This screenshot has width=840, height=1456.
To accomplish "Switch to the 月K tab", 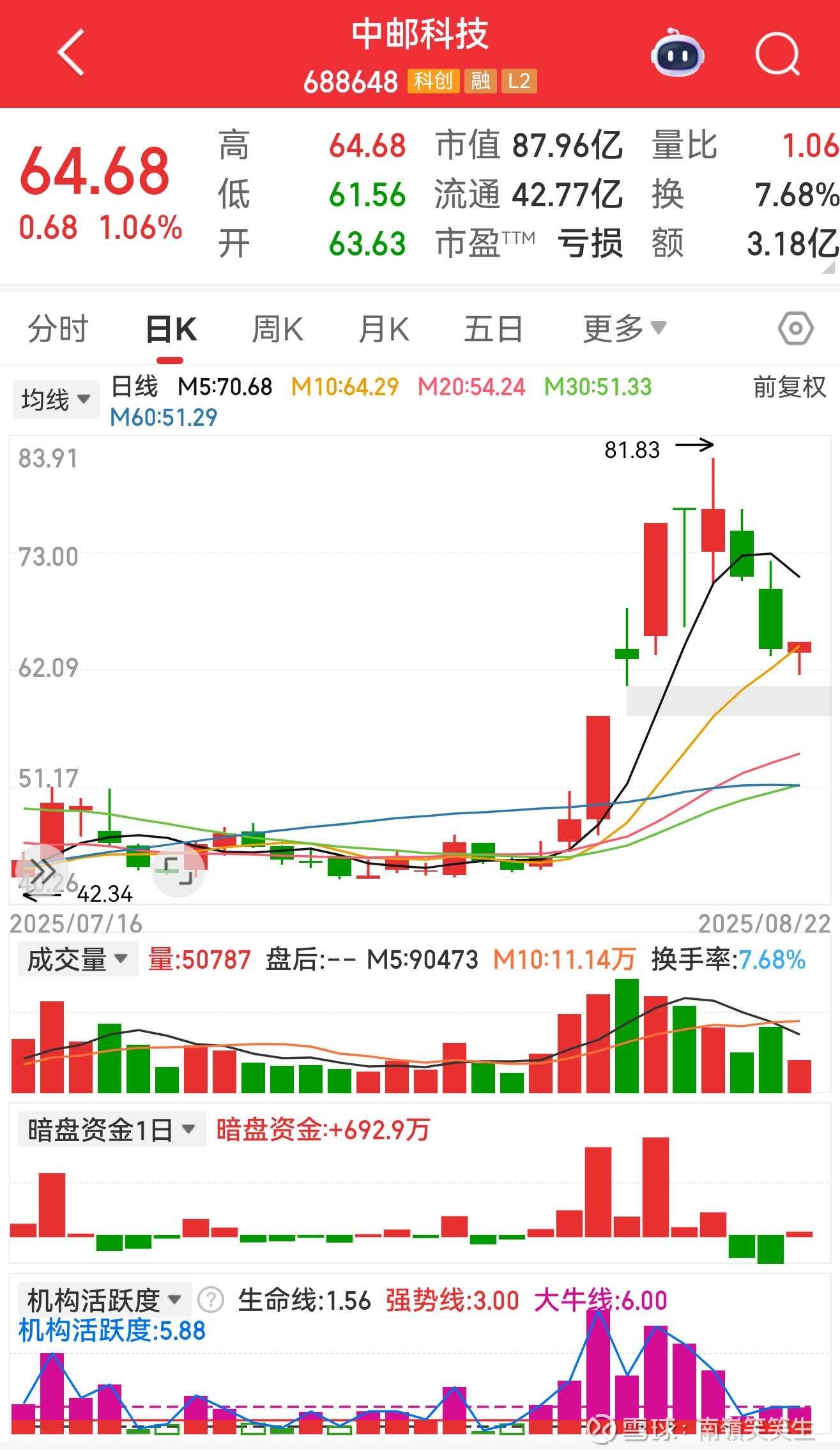I will [x=383, y=330].
